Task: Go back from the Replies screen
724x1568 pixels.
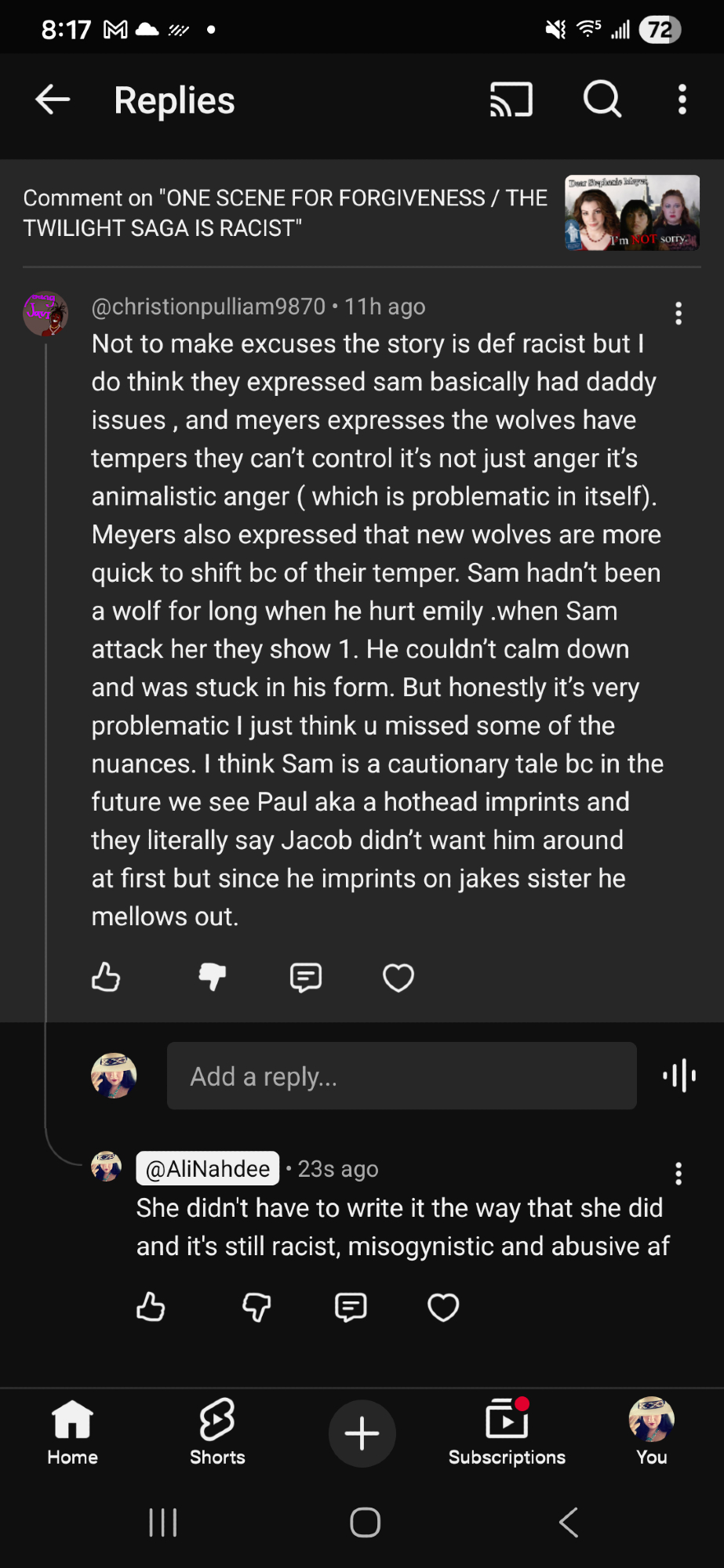Action: tap(53, 100)
